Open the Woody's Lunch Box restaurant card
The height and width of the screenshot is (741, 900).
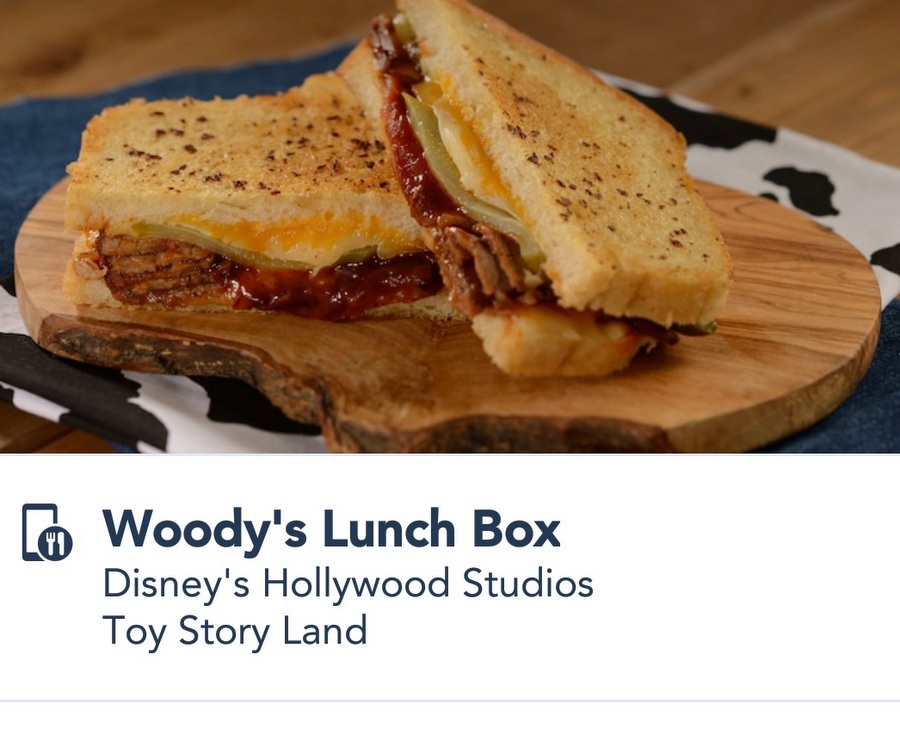coord(331,531)
